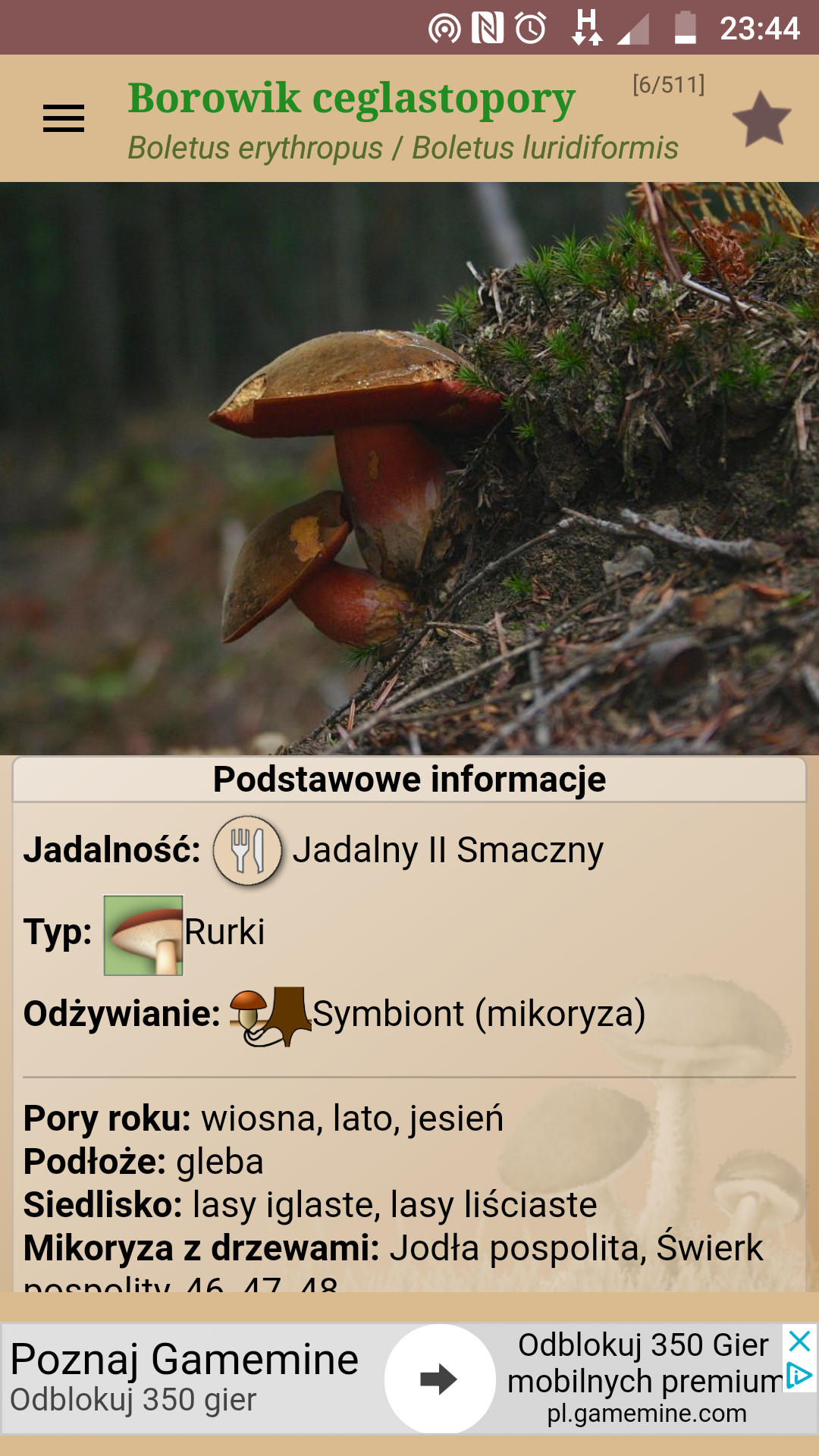Add Borowik ceglastopory to favorites with star

761,119
